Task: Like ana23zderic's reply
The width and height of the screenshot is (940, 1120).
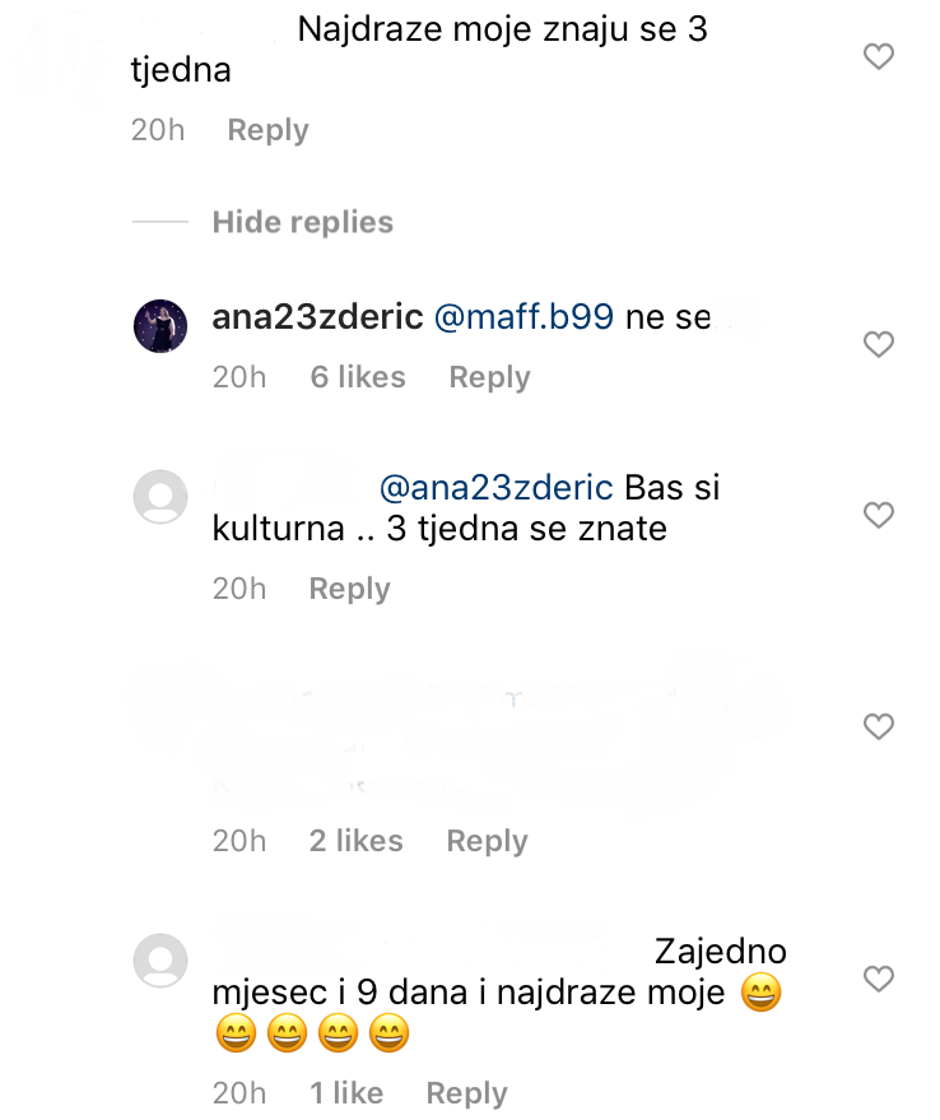Action: (x=878, y=345)
